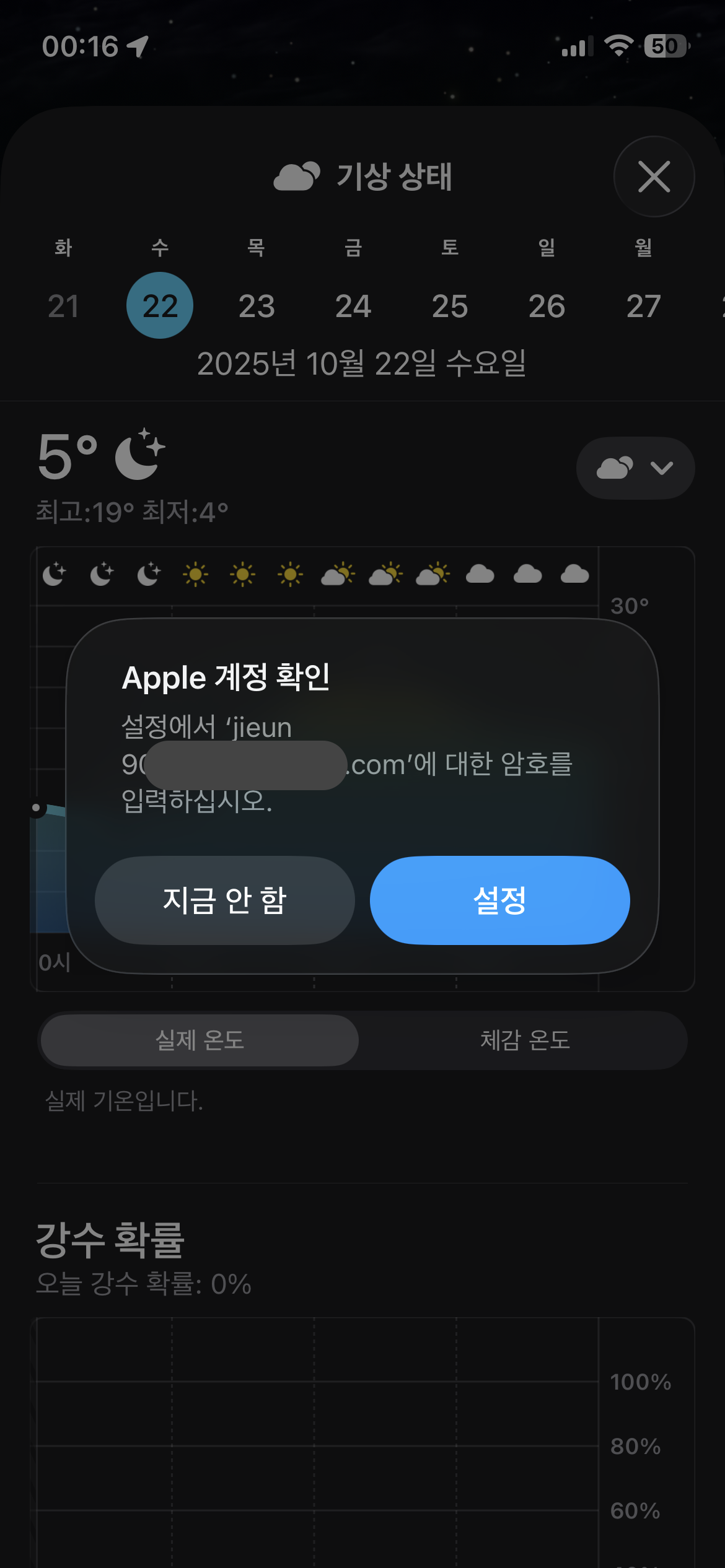Close the 기상 상태 sheet

pyautogui.click(x=654, y=176)
